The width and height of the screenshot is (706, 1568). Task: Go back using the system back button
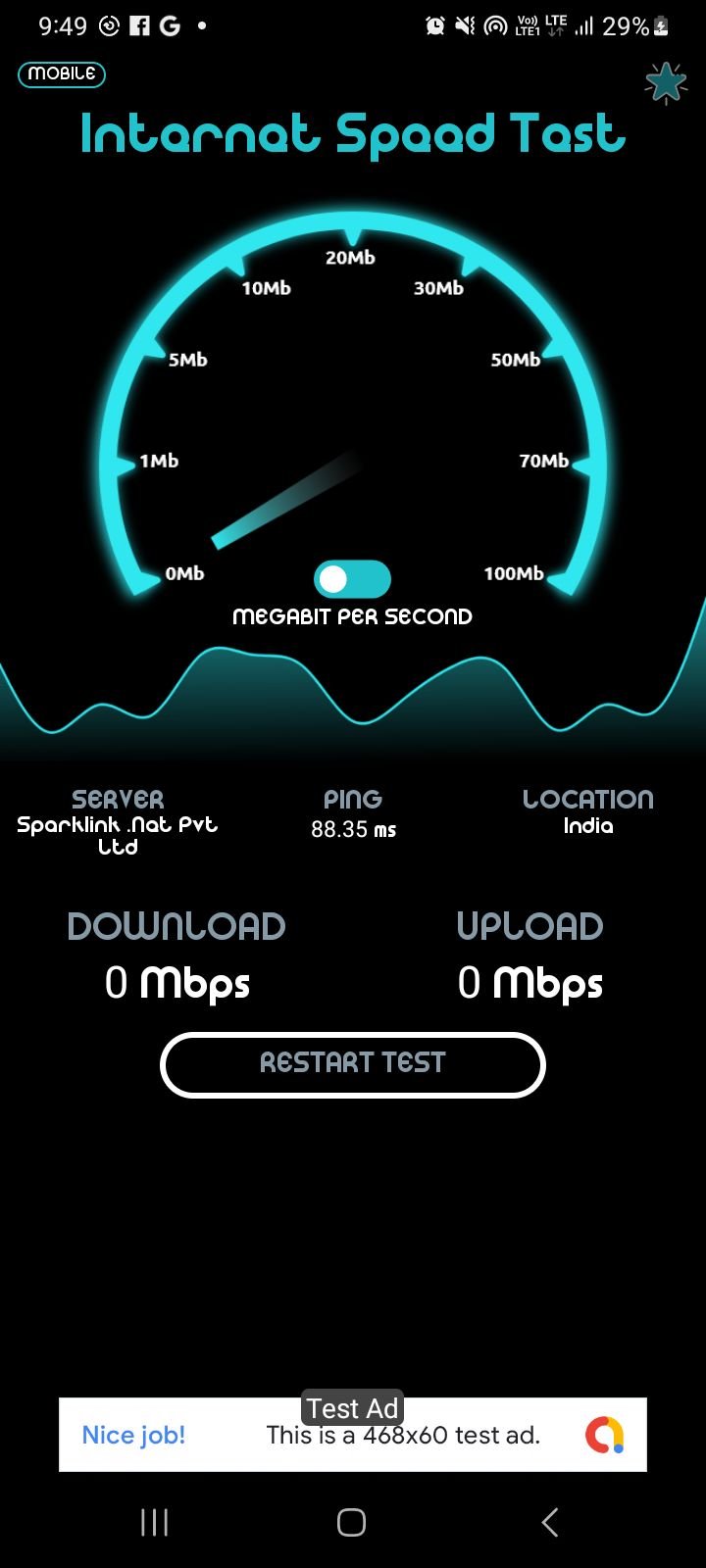tap(550, 1522)
